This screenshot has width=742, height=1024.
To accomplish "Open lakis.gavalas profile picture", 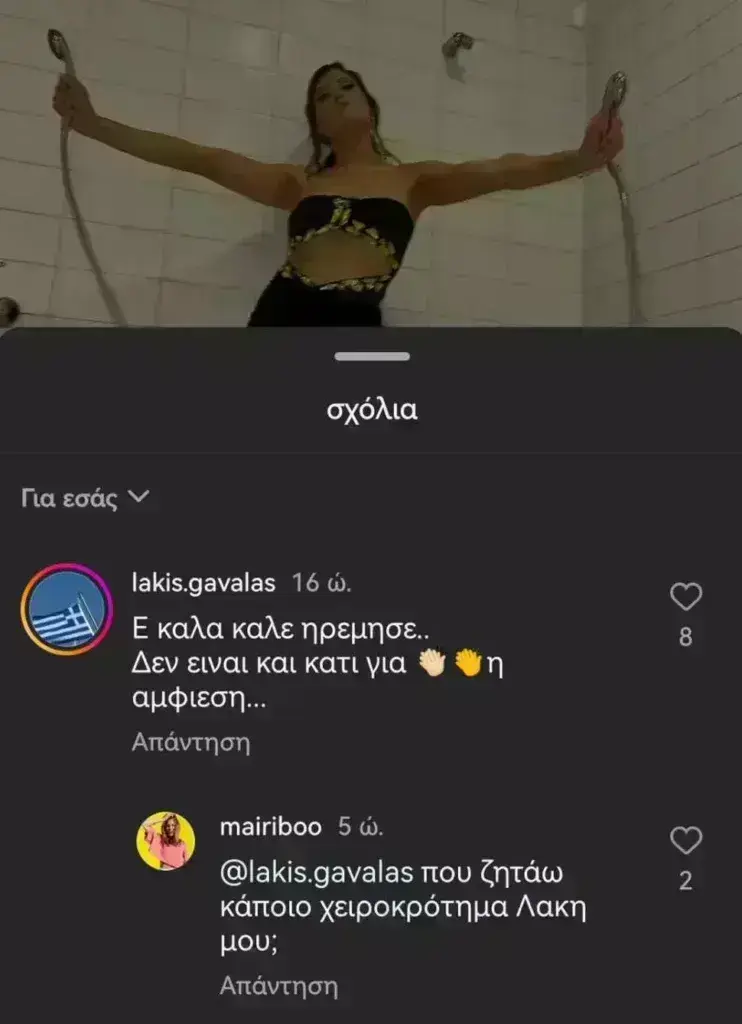I will (67, 610).
